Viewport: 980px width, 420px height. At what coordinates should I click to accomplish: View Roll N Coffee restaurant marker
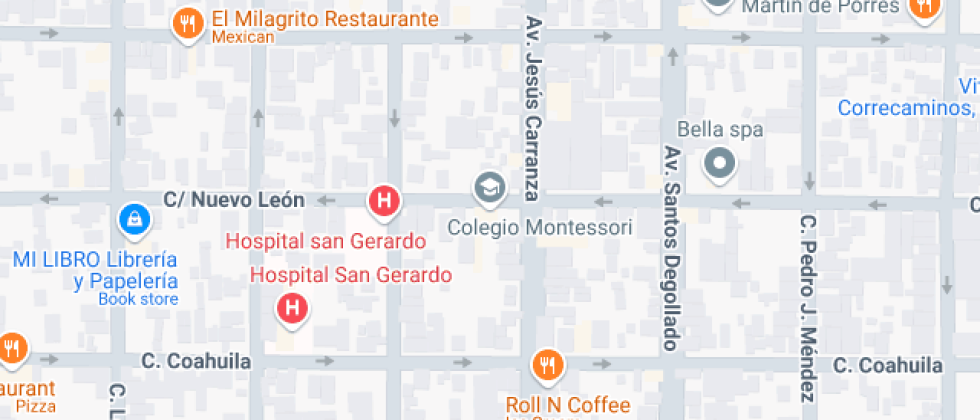(546, 364)
